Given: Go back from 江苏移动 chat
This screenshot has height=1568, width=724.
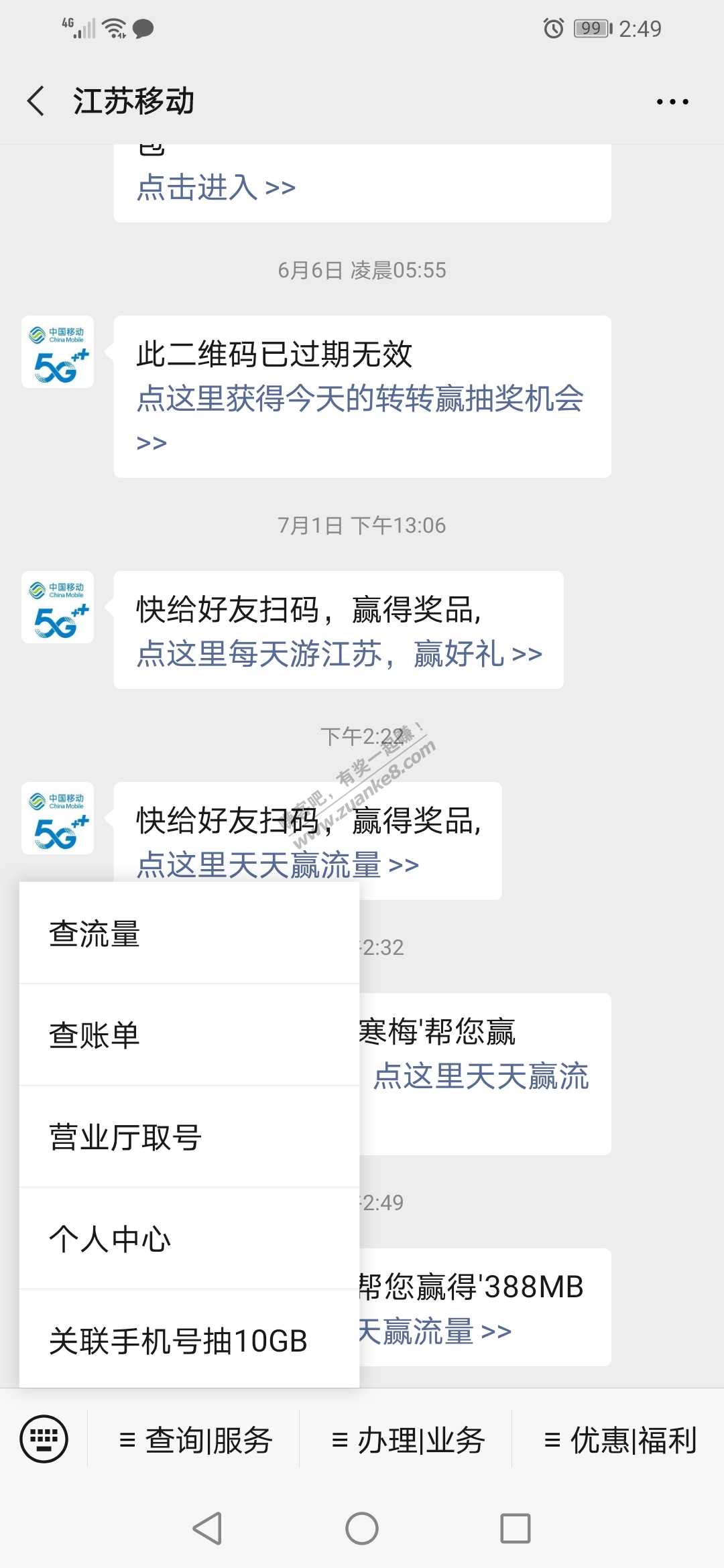Looking at the screenshot, I should tap(36, 101).
